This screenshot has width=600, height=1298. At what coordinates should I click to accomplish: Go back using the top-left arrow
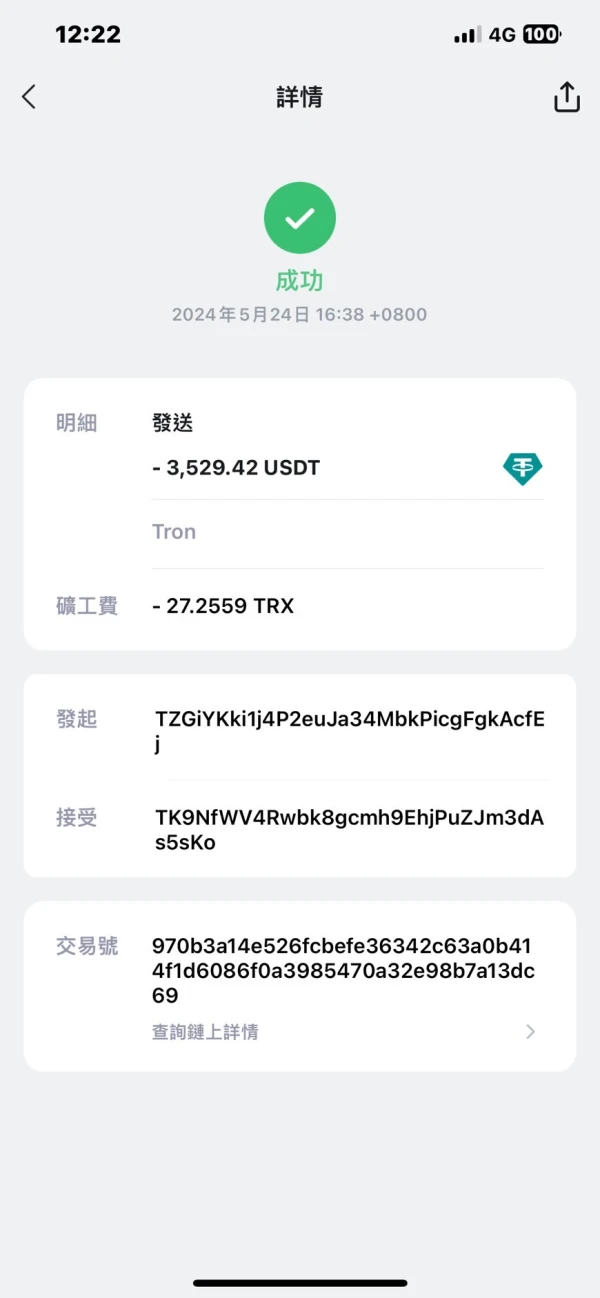29,97
